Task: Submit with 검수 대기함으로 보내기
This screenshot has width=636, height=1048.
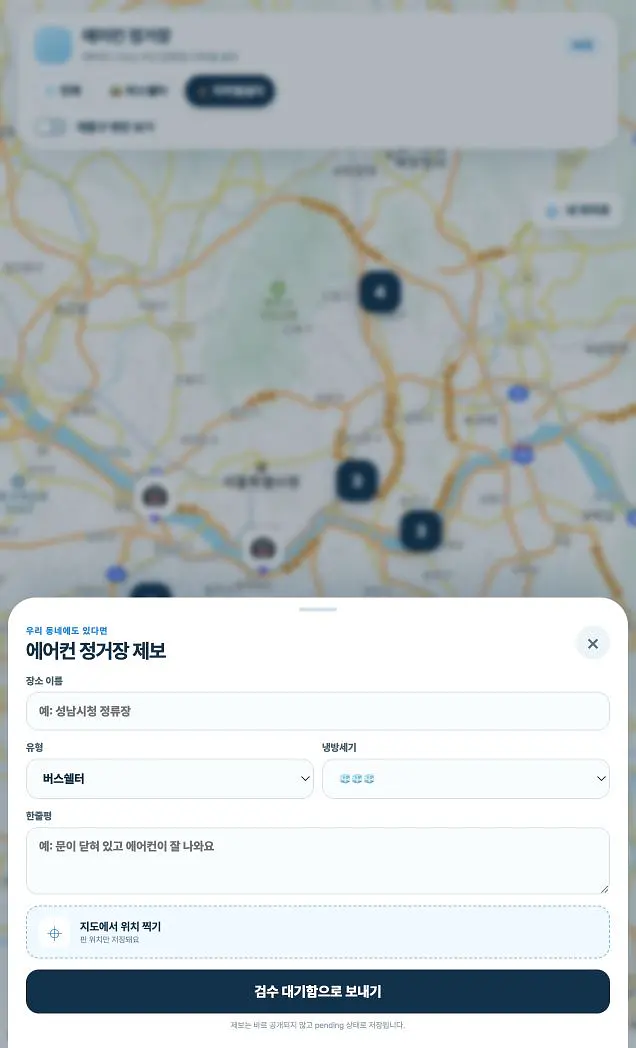Action: pyautogui.click(x=317, y=991)
